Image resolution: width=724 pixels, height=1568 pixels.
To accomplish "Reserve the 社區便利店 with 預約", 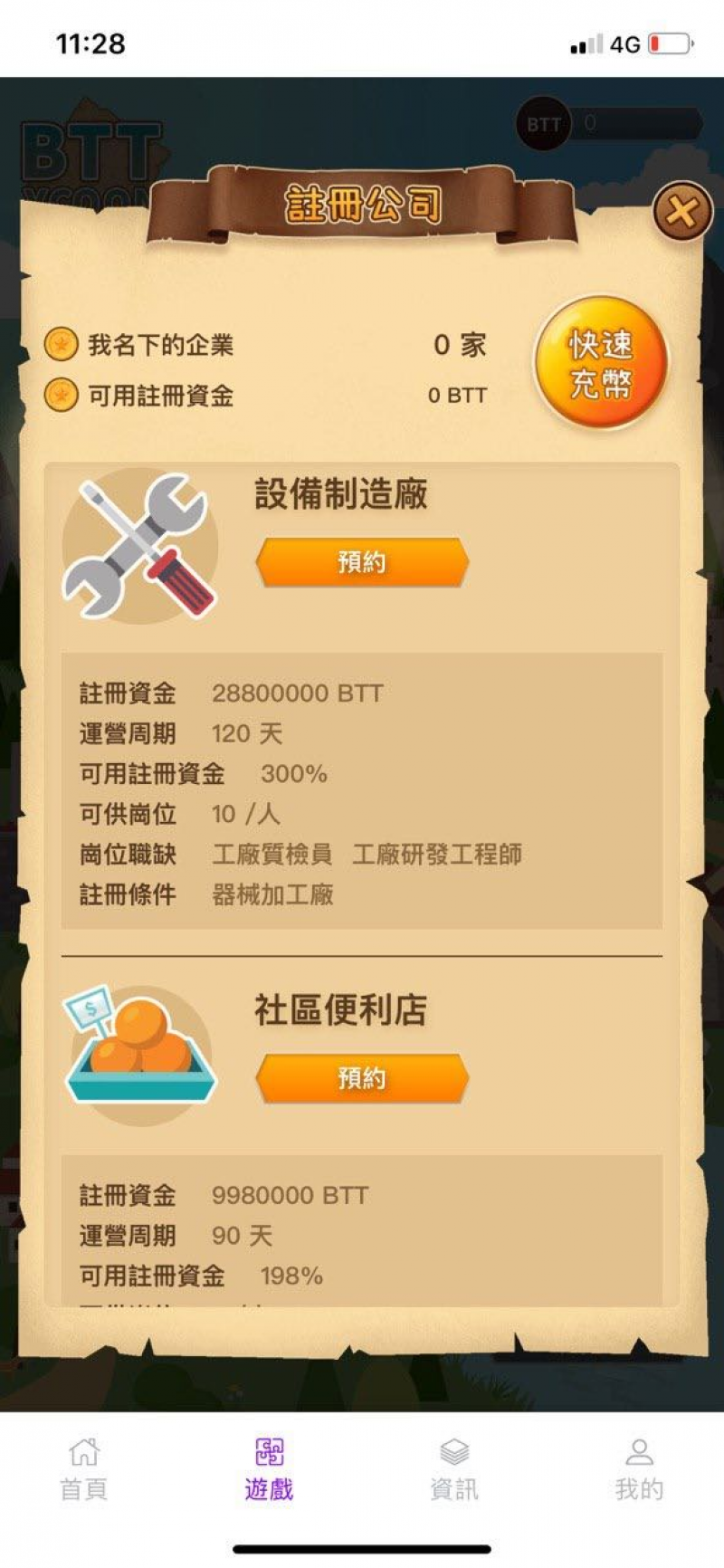I will pyautogui.click(x=362, y=1078).
